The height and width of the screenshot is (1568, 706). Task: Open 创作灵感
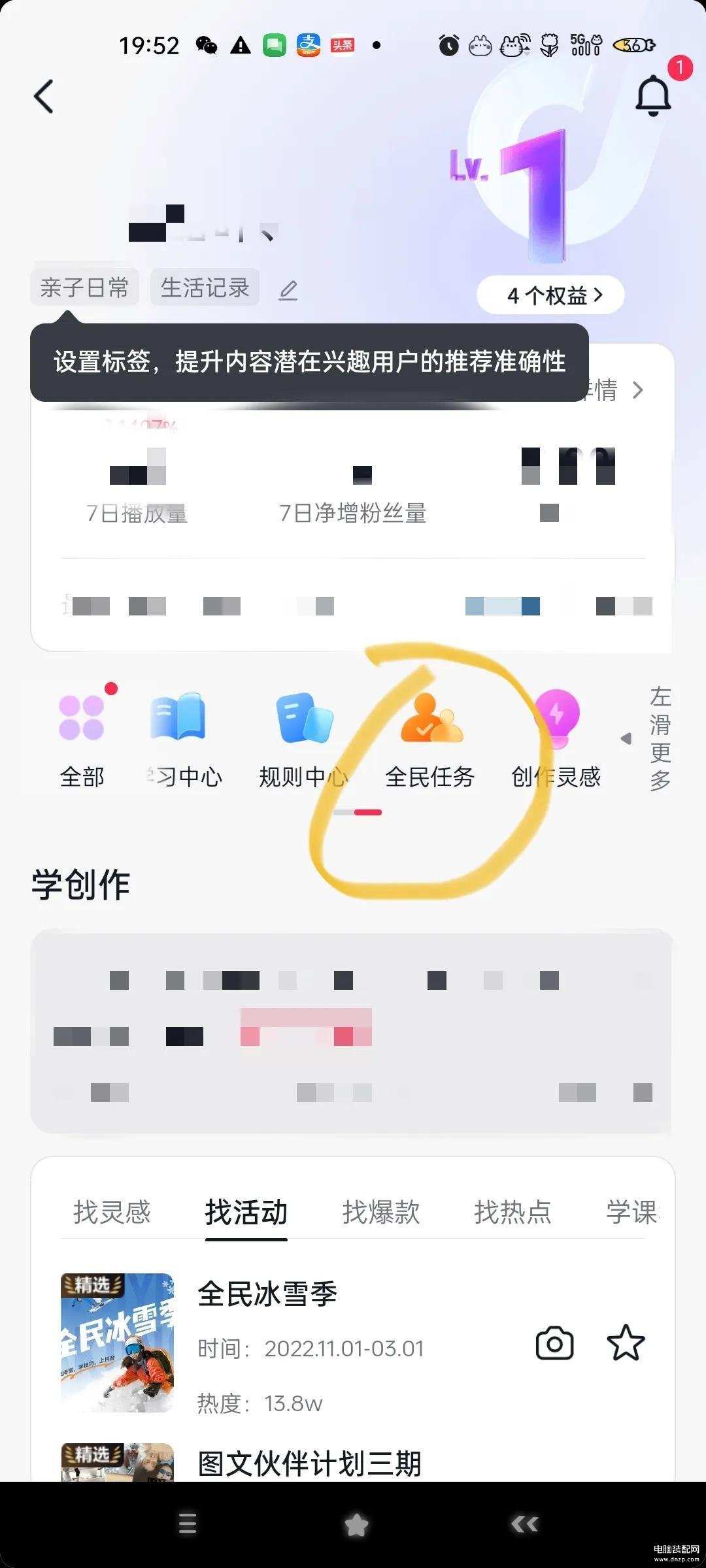click(556, 738)
